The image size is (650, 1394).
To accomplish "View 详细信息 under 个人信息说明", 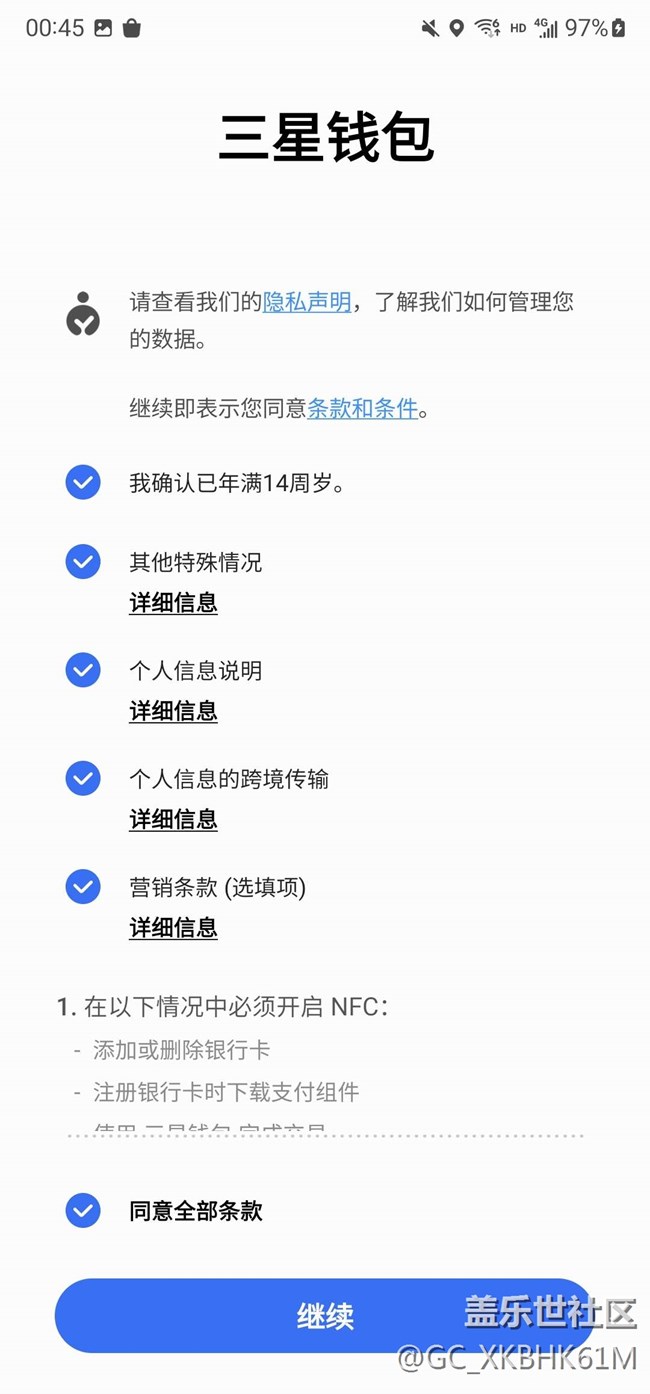I will tap(173, 711).
